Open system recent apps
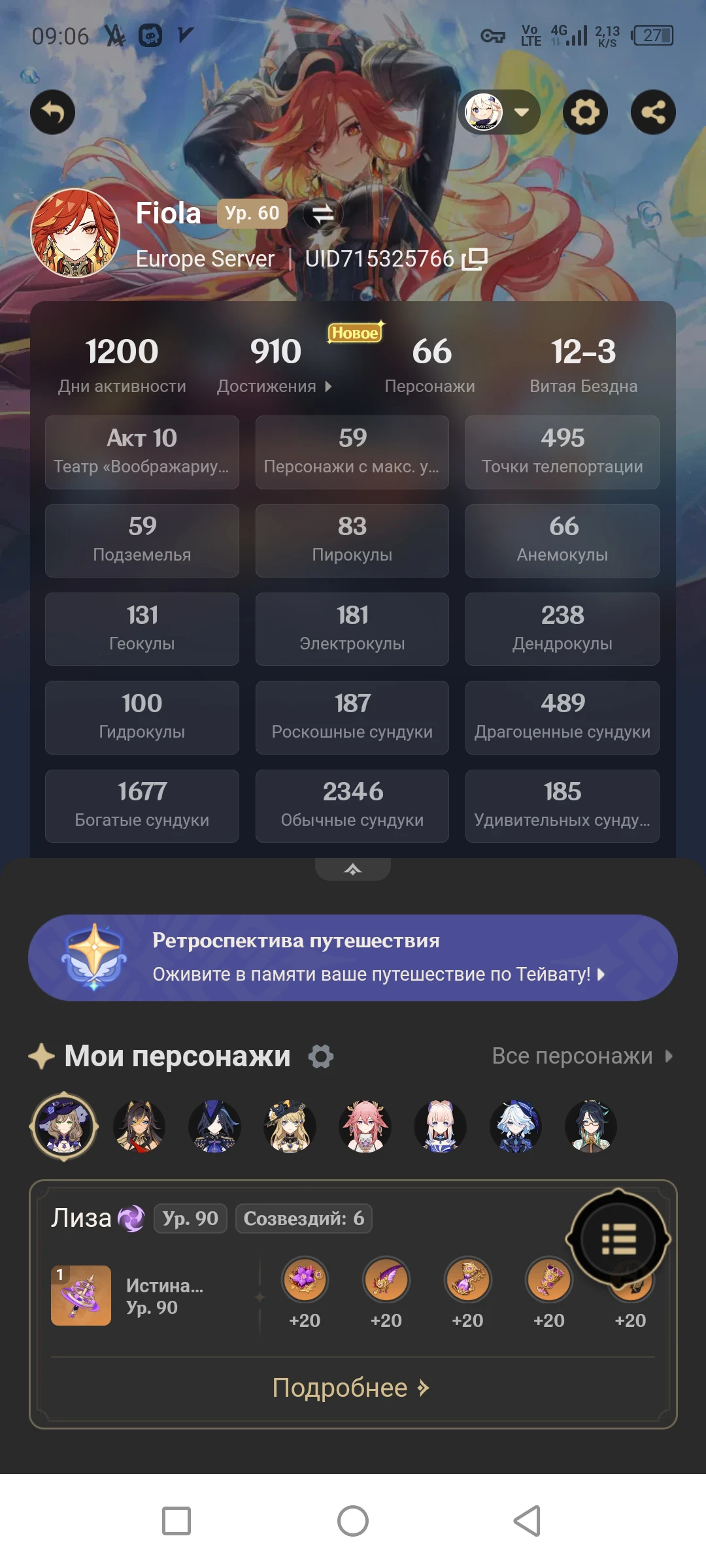The width and height of the screenshot is (706, 1568). 176,1521
